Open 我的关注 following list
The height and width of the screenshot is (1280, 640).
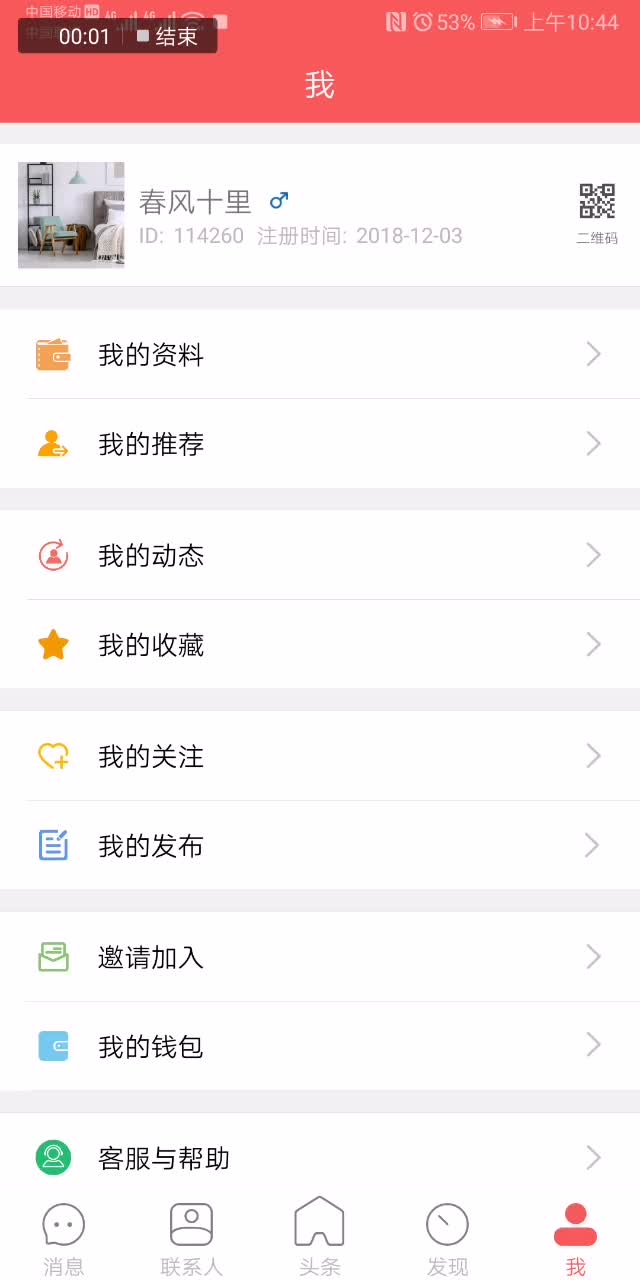[320, 756]
